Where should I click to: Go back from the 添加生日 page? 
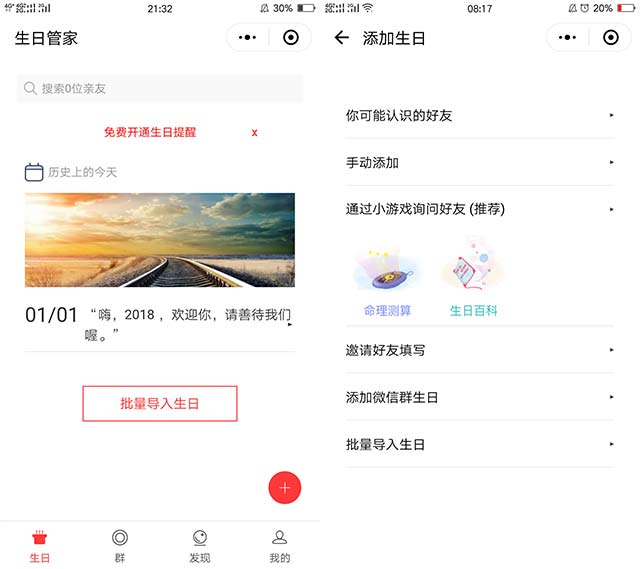[x=342, y=38]
